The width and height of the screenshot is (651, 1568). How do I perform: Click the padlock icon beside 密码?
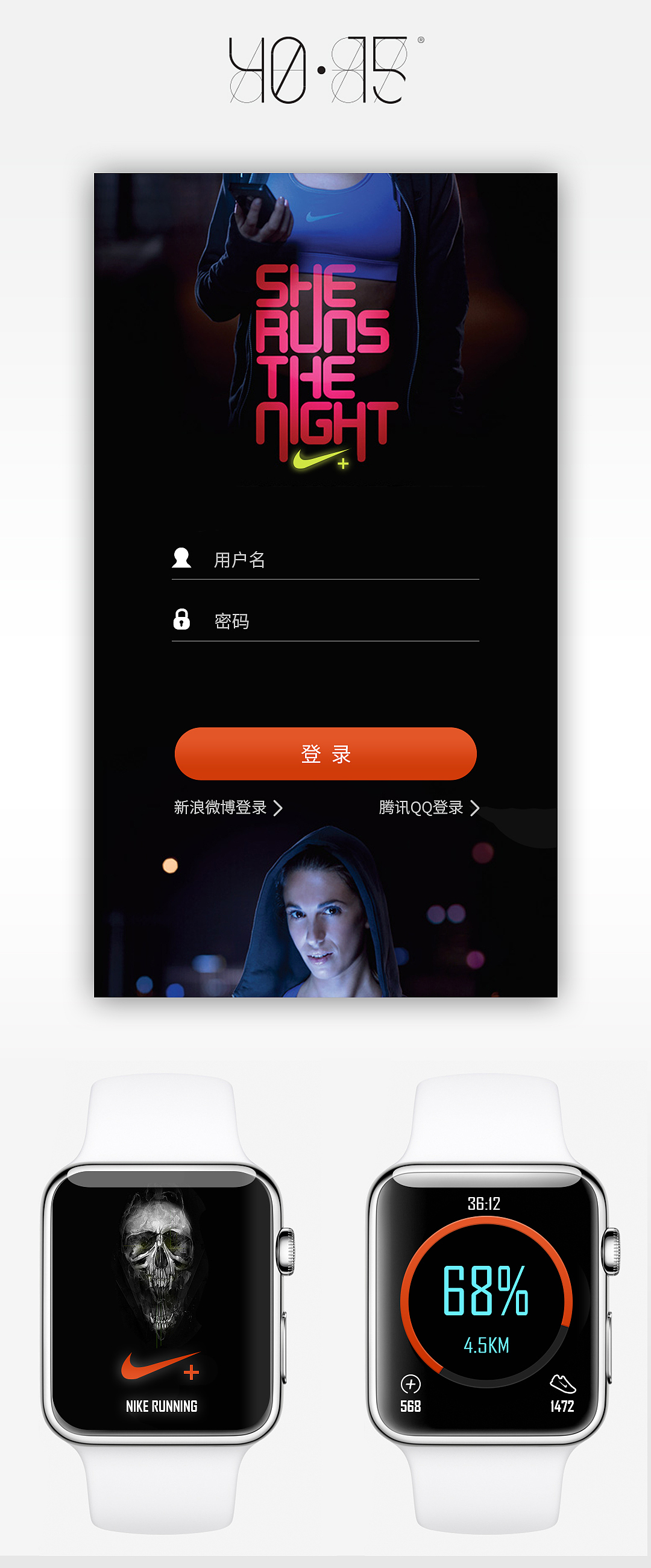182,620
